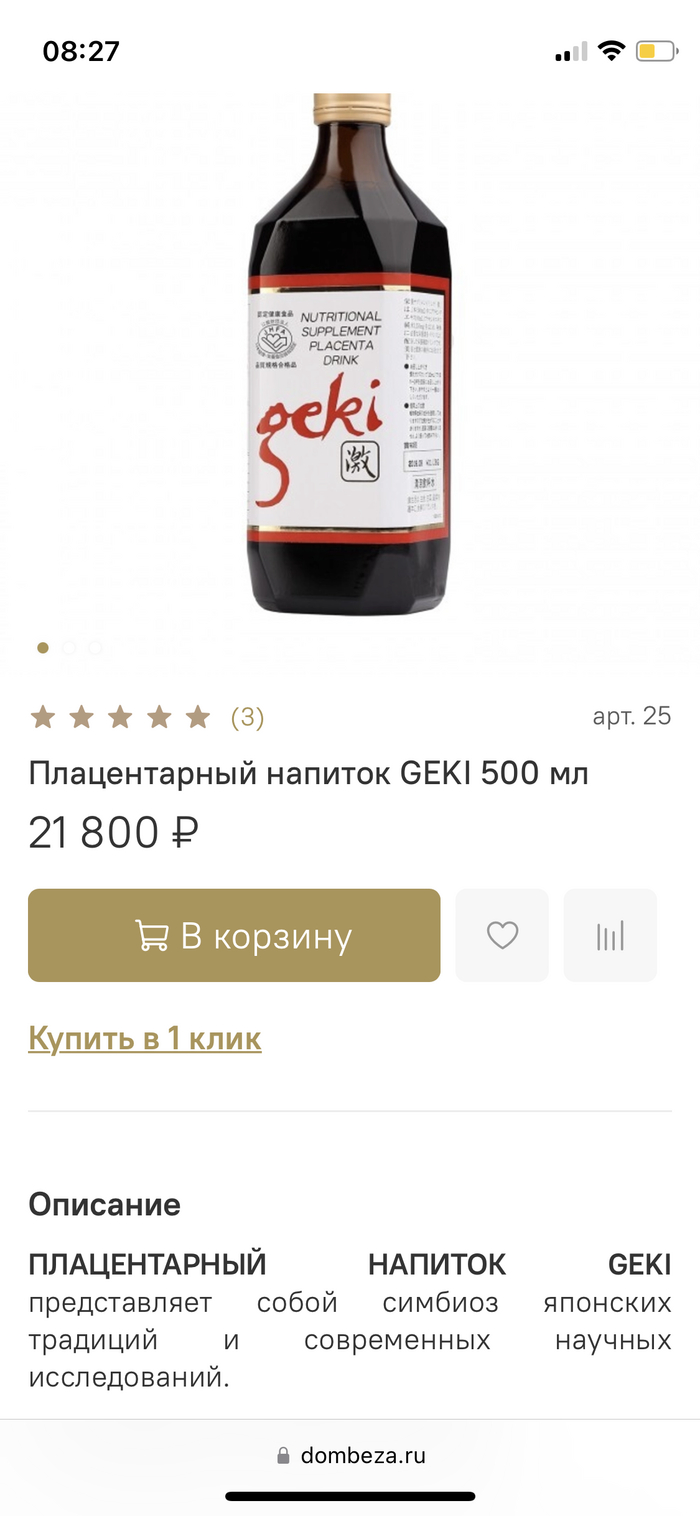Select the second image gallery dot
This screenshot has height=1516, width=700.
tap(69, 648)
